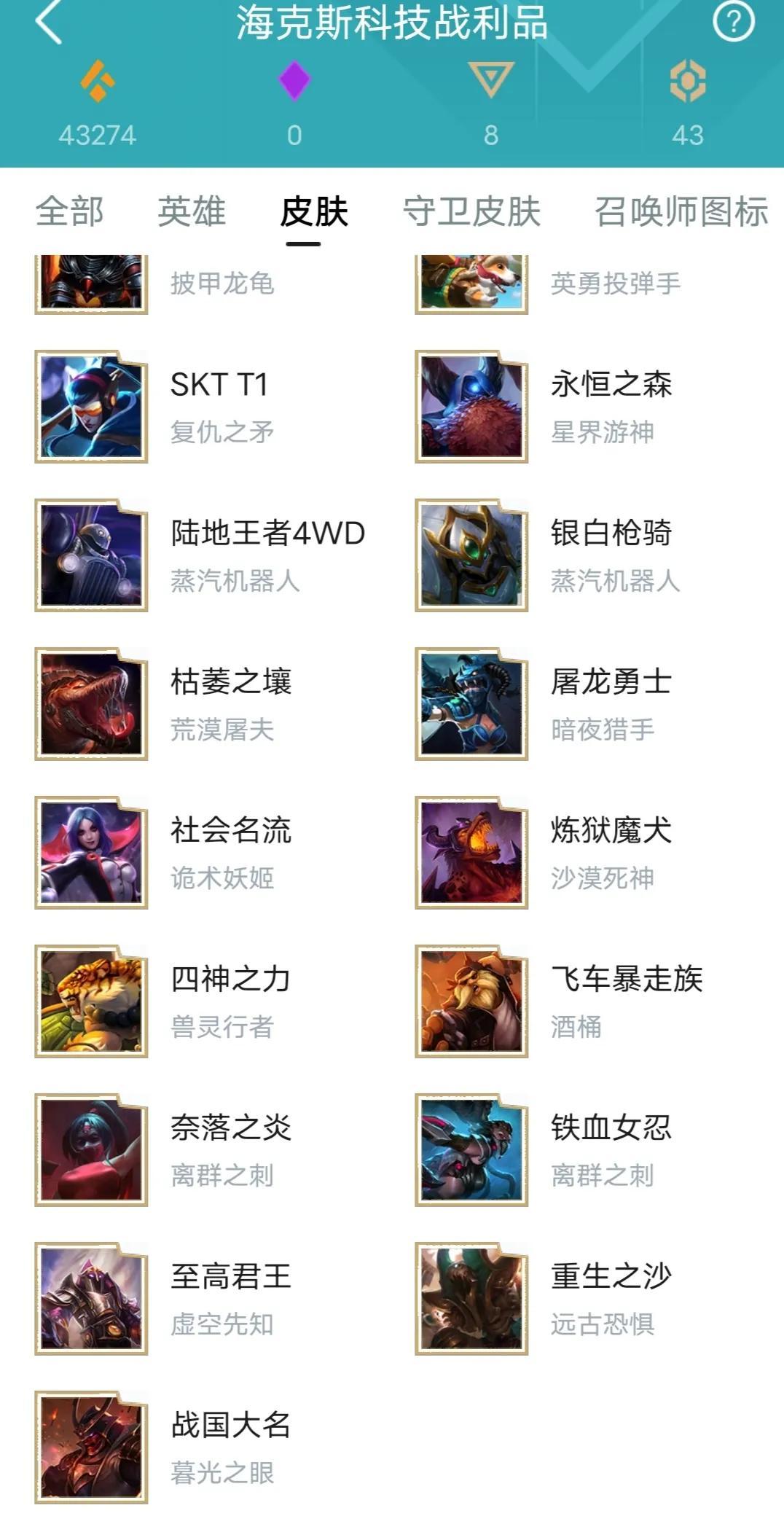Open the 银白枪骑 skin shard
The image size is (784, 1516).
471,555
